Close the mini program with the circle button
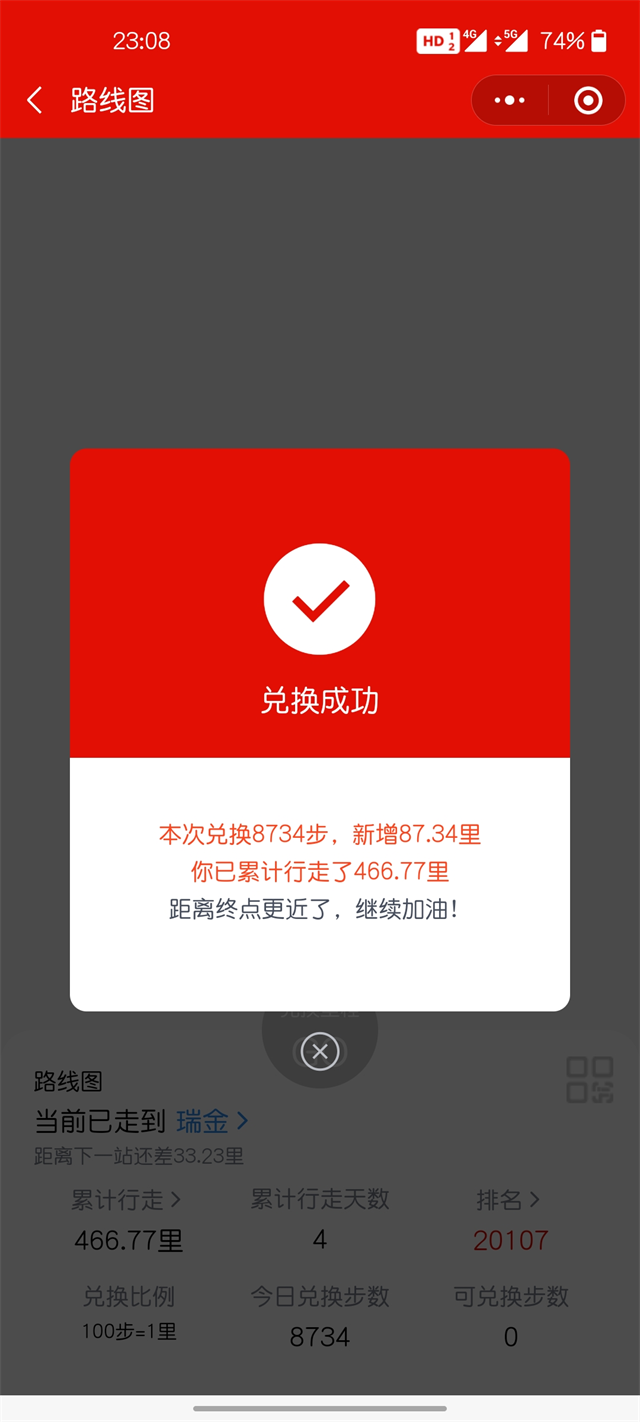 point(588,100)
